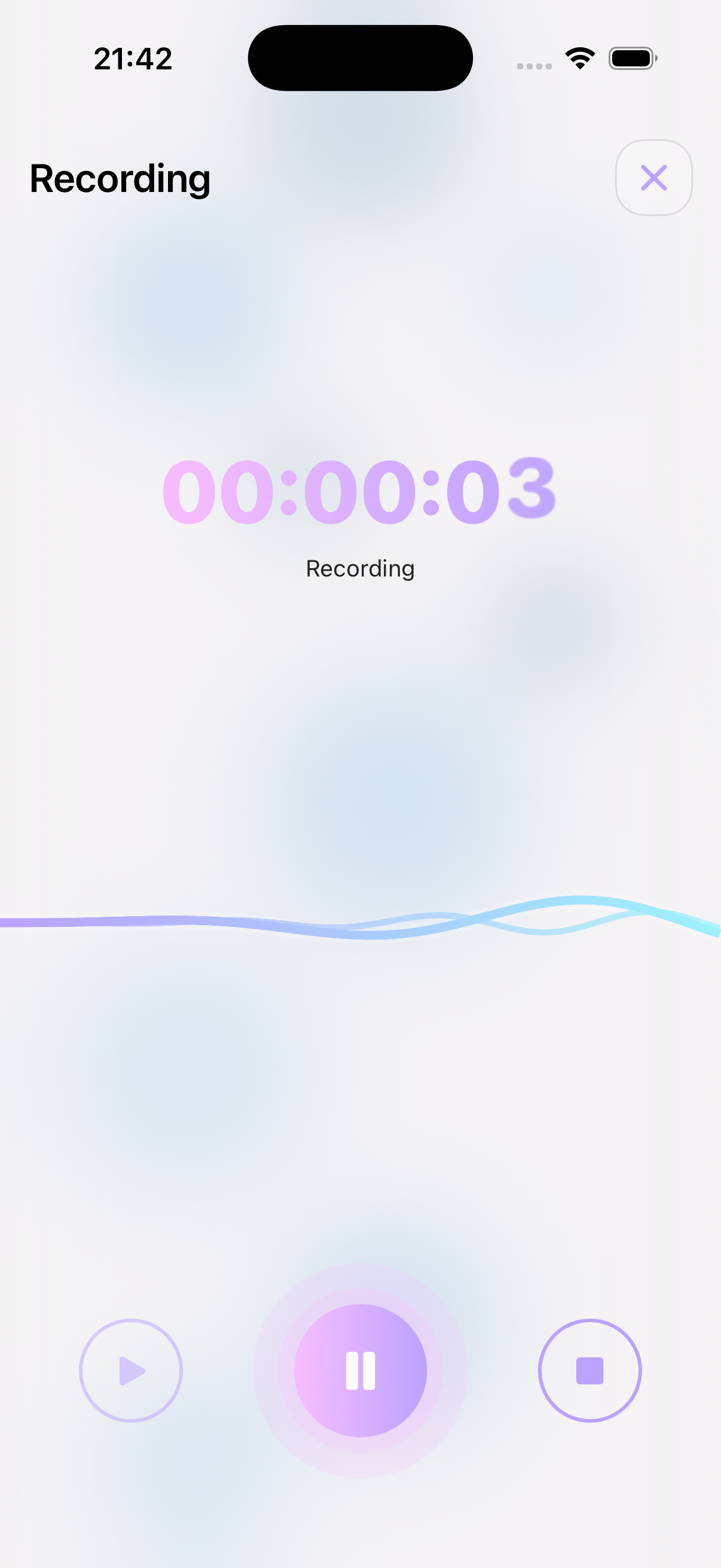721x1568 pixels.
Task: Pause the current recording
Action: pos(360,1370)
